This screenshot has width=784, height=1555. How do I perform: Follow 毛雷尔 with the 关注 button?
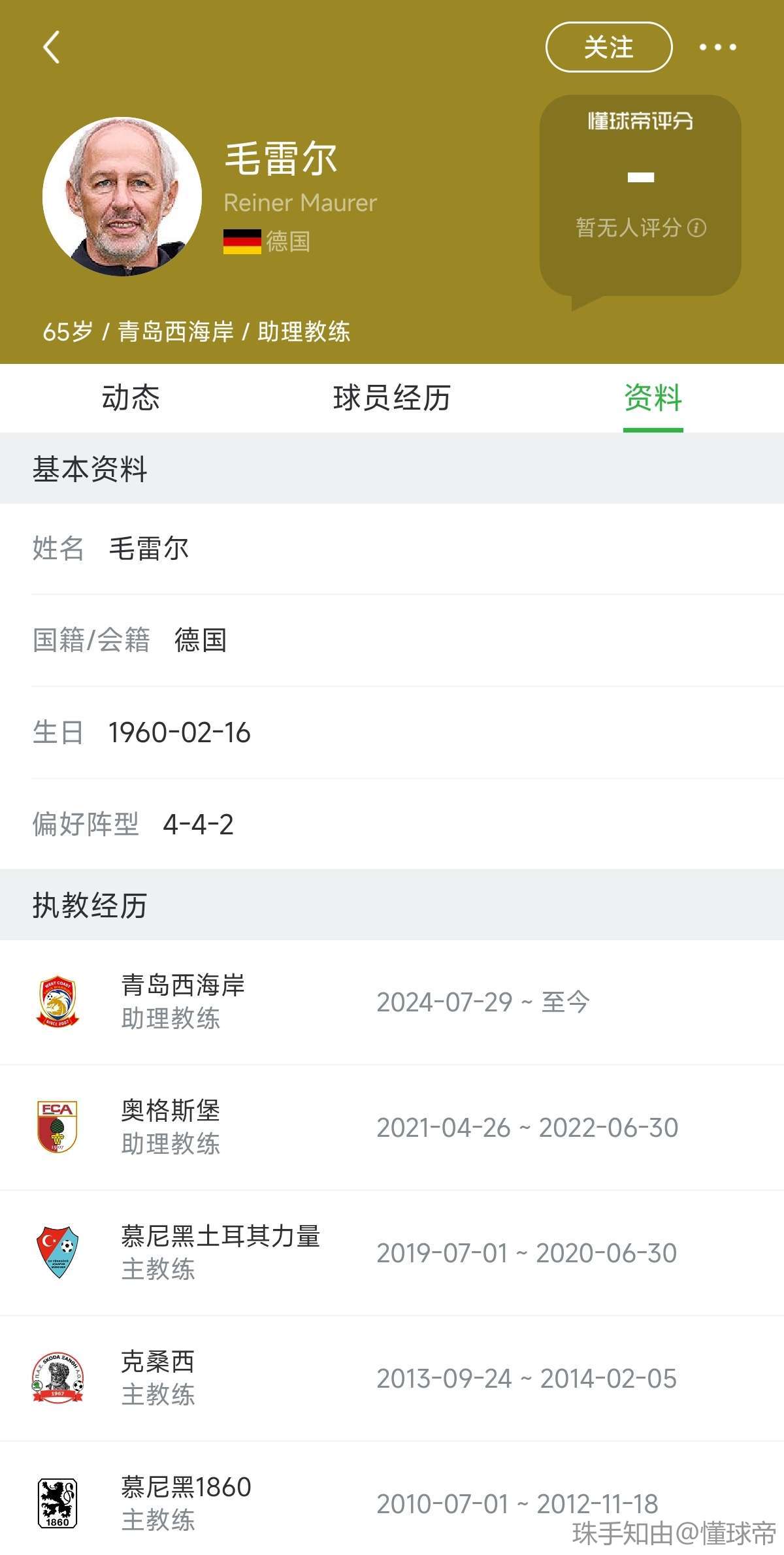point(608,47)
